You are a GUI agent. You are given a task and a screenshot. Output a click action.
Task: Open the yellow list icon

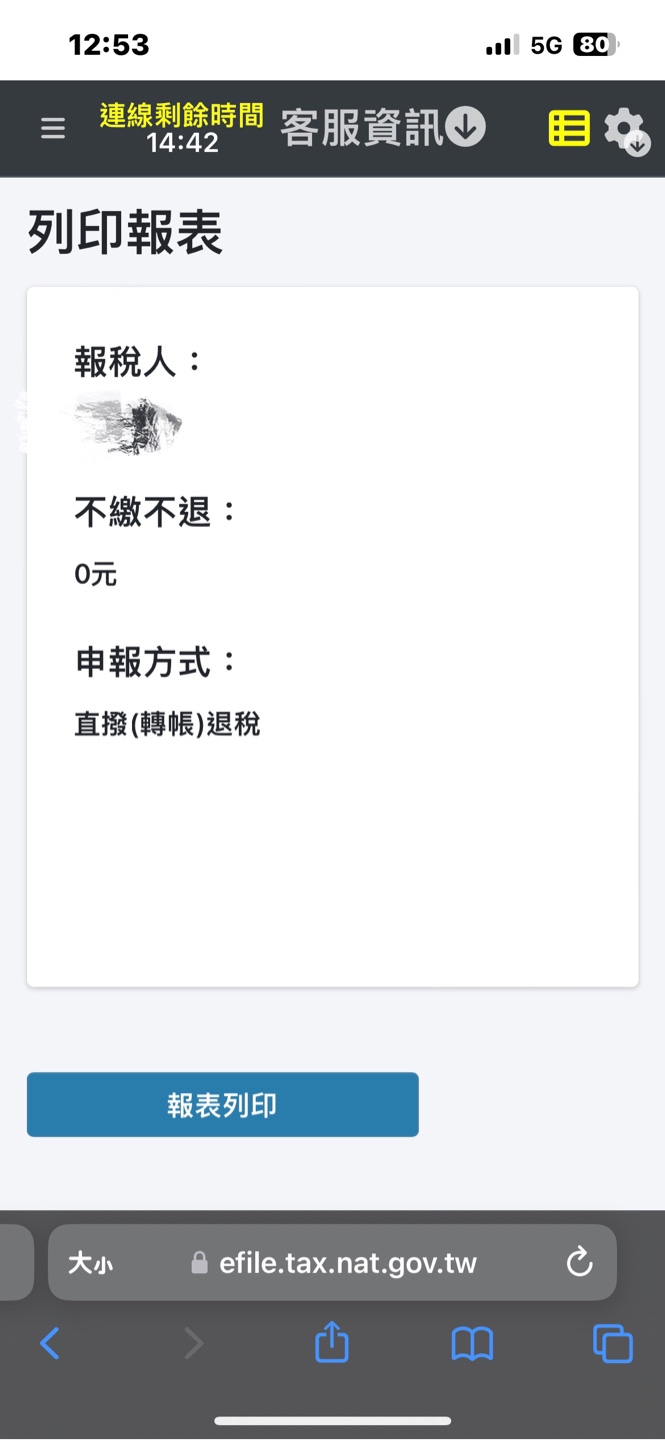coord(569,128)
